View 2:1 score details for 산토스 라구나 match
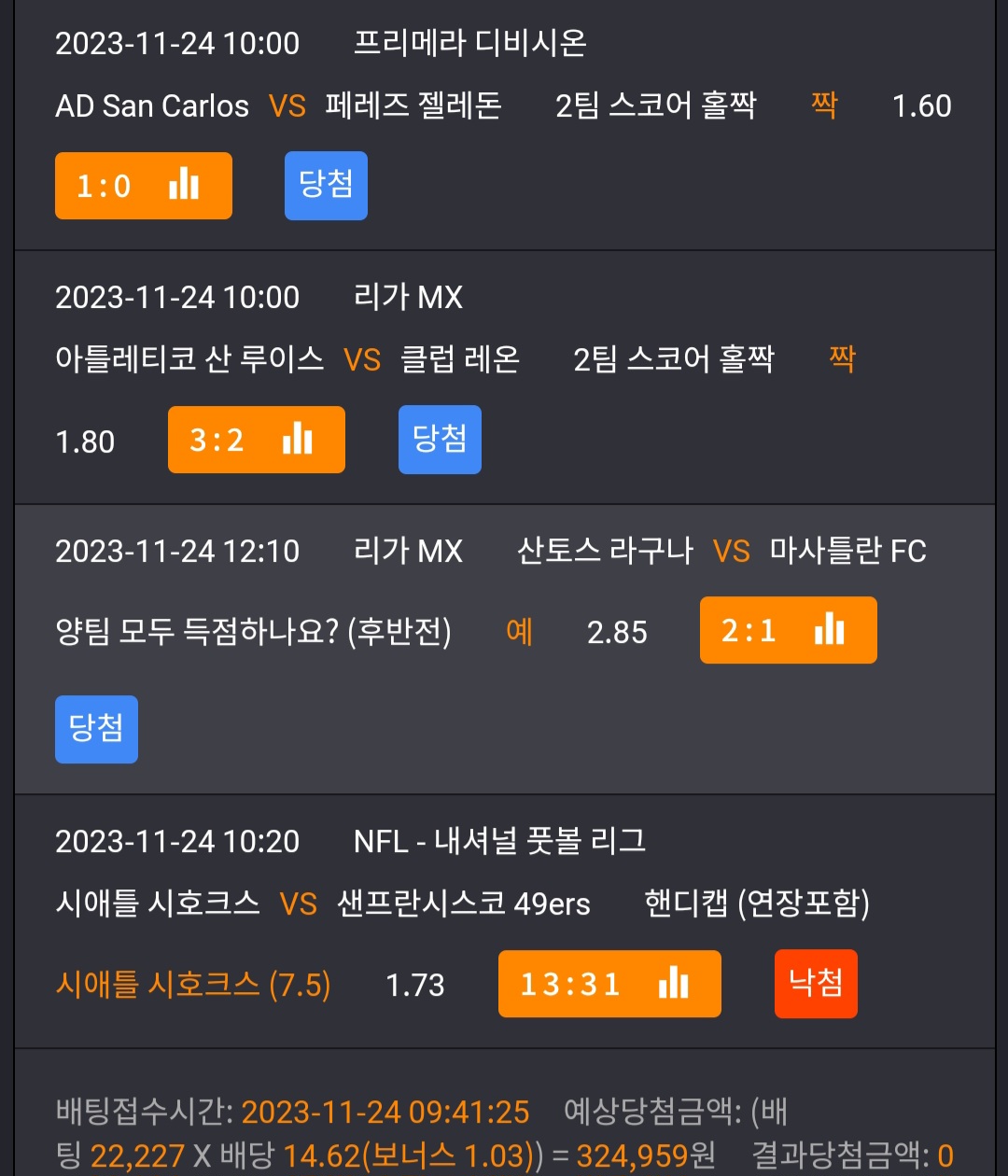The image size is (1008, 1176). (789, 630)
